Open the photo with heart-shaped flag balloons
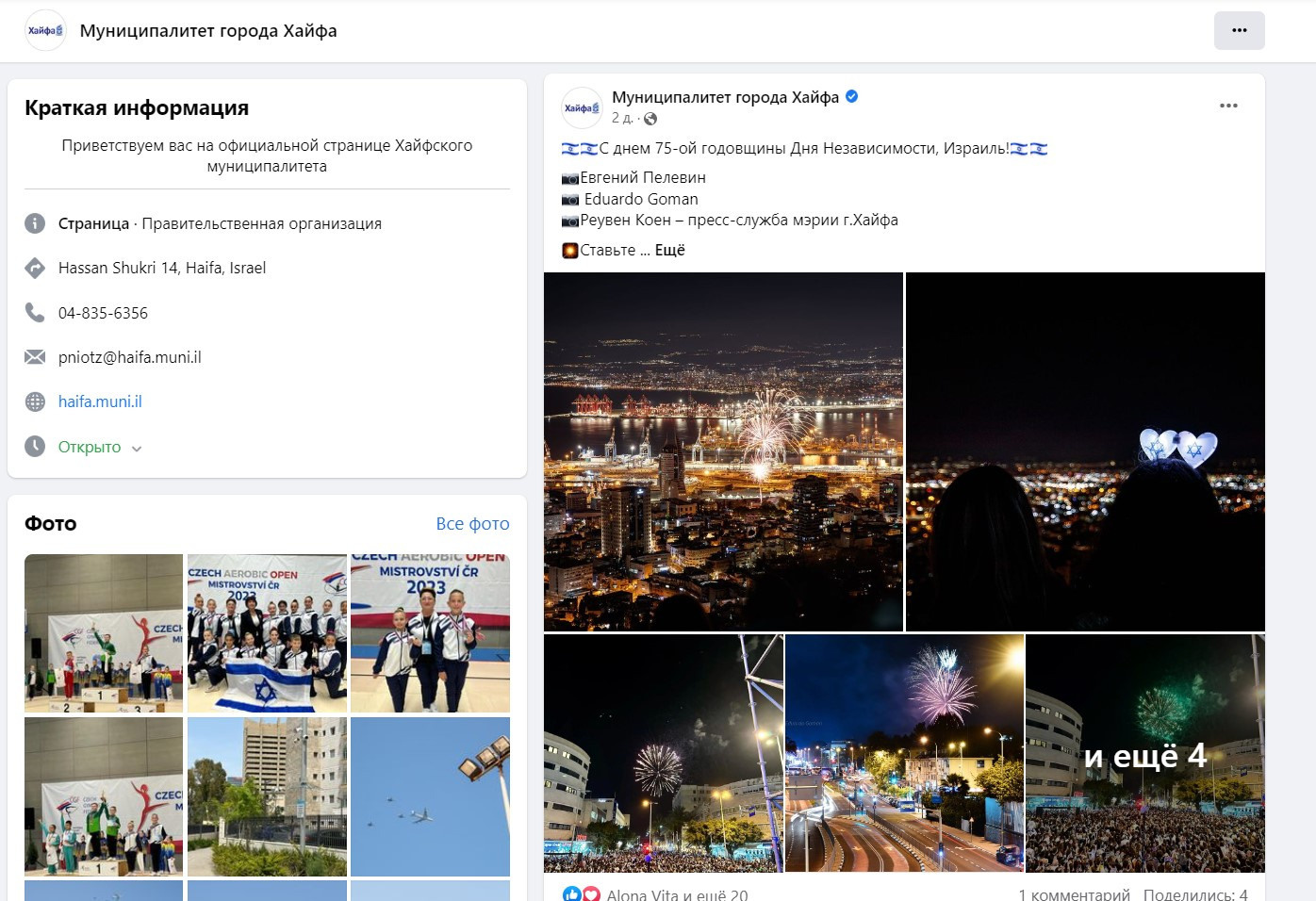Image resolution: width=1316 pixels, height=901 pixels. tap(1084, 451)
